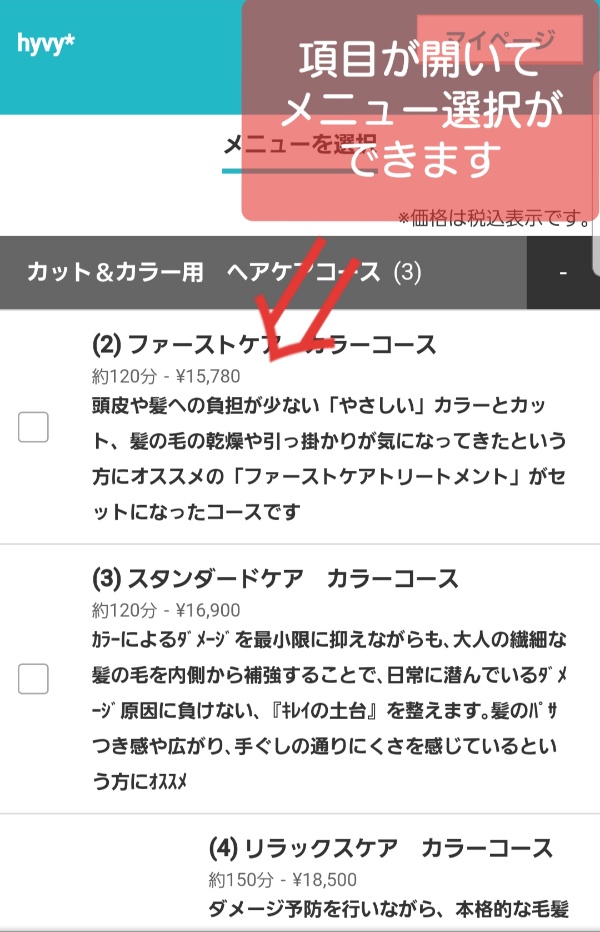Check the スタンダードケア カラーコース option
The height and width of the screenshot is (932, 600).
pyautogui.click(x=34, y=679)
